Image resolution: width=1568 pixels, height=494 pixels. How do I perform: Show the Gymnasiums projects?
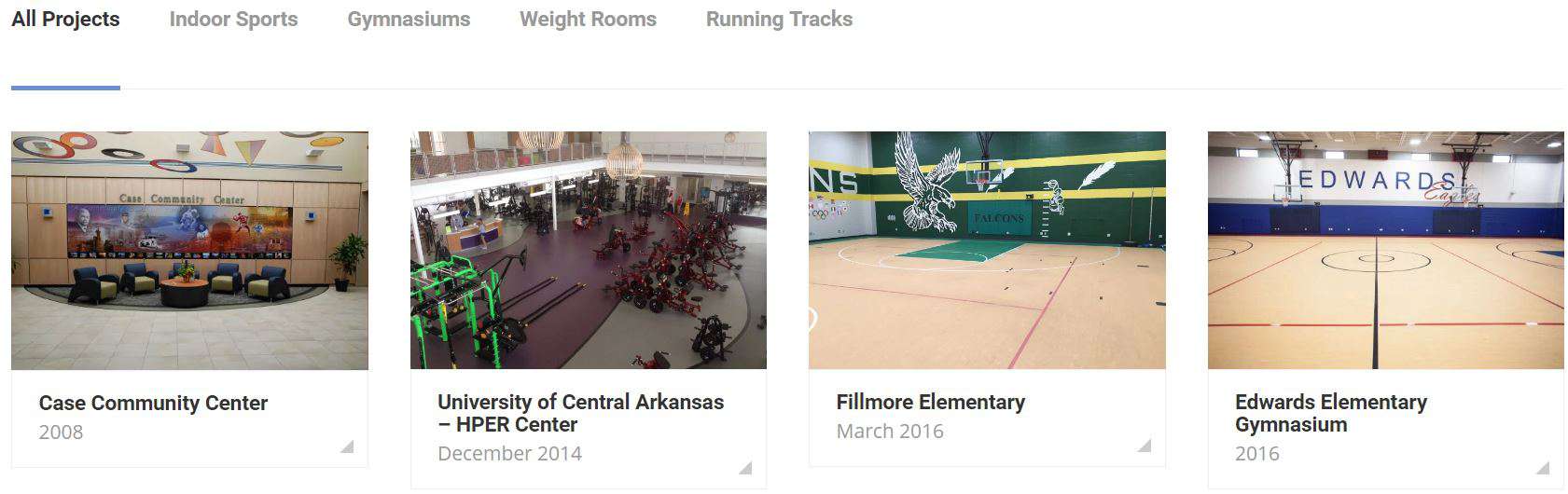coord(409,20)
